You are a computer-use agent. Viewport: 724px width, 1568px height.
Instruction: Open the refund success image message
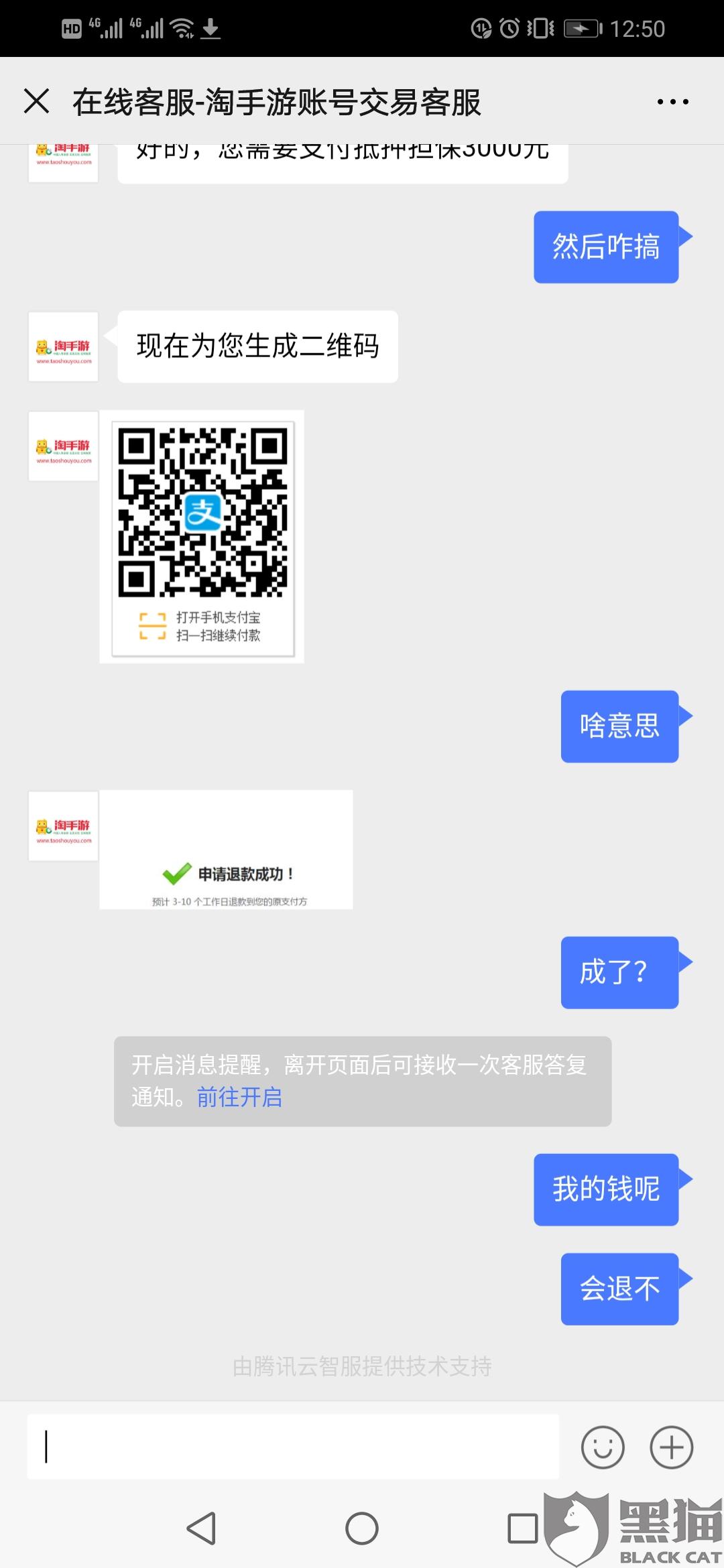click(x=226, y=850)
